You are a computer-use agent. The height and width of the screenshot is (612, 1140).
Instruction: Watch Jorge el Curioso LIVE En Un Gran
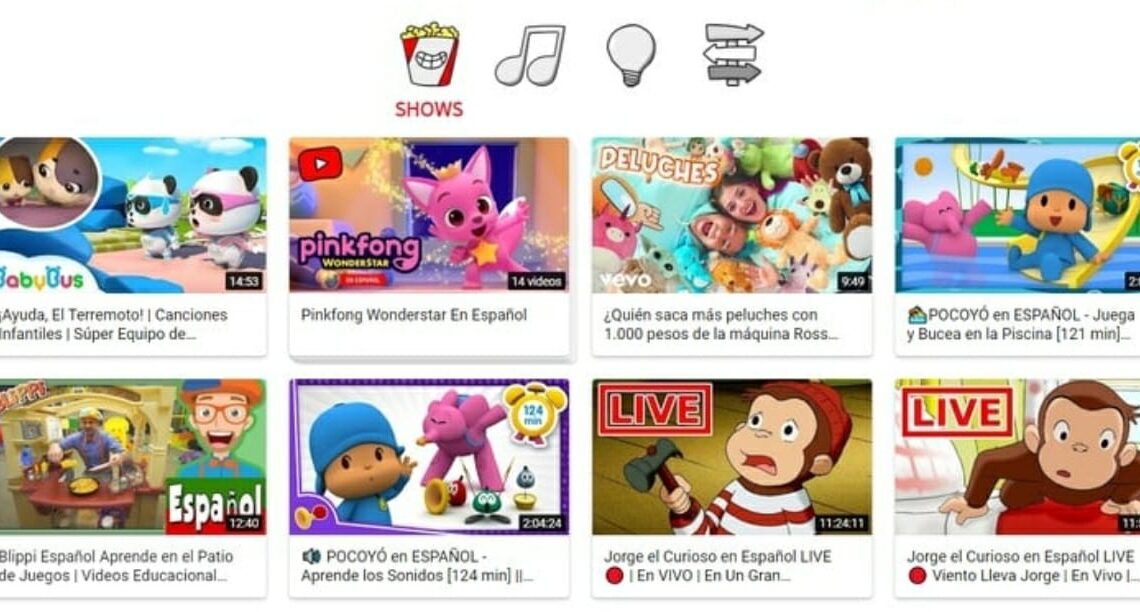point(731,457)
